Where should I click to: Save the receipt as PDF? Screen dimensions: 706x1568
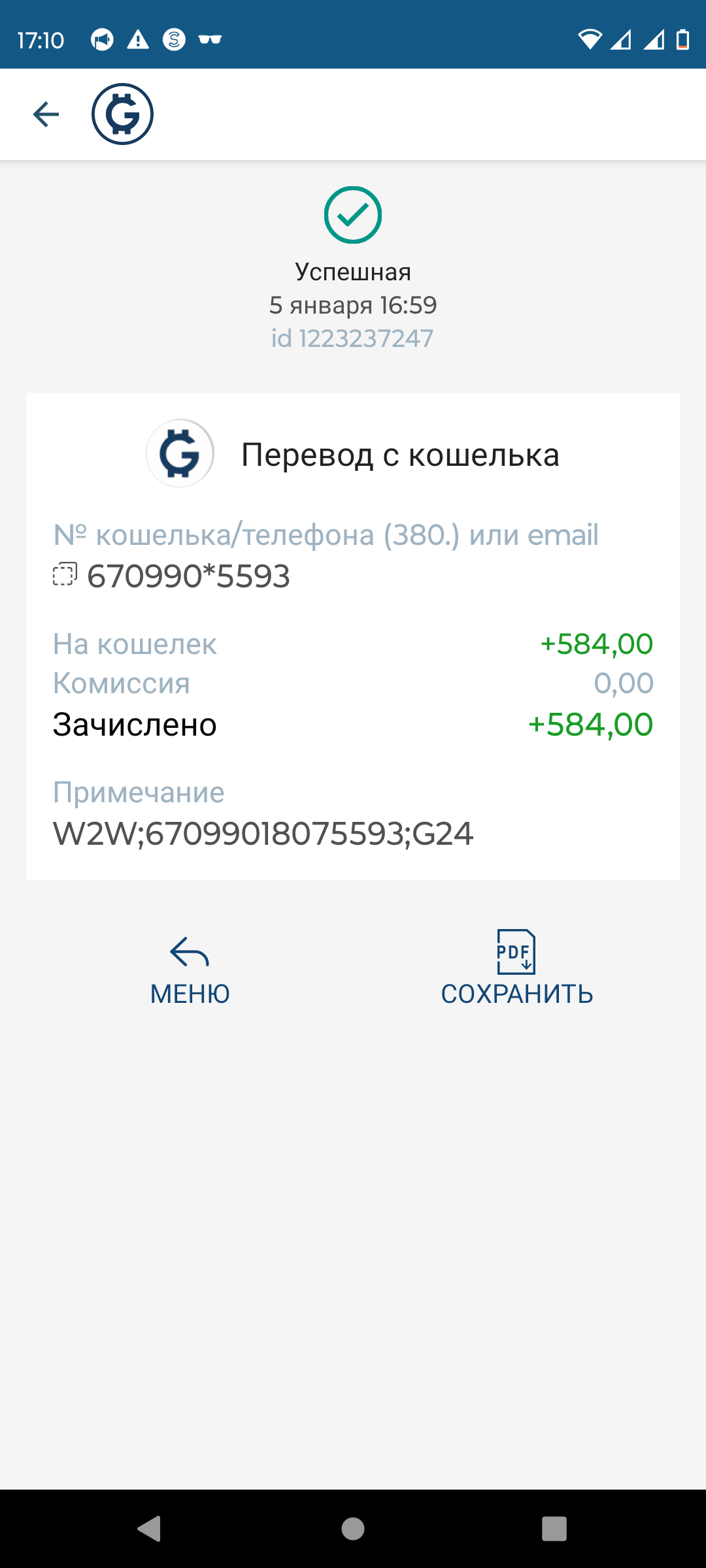tap(516, 968)
